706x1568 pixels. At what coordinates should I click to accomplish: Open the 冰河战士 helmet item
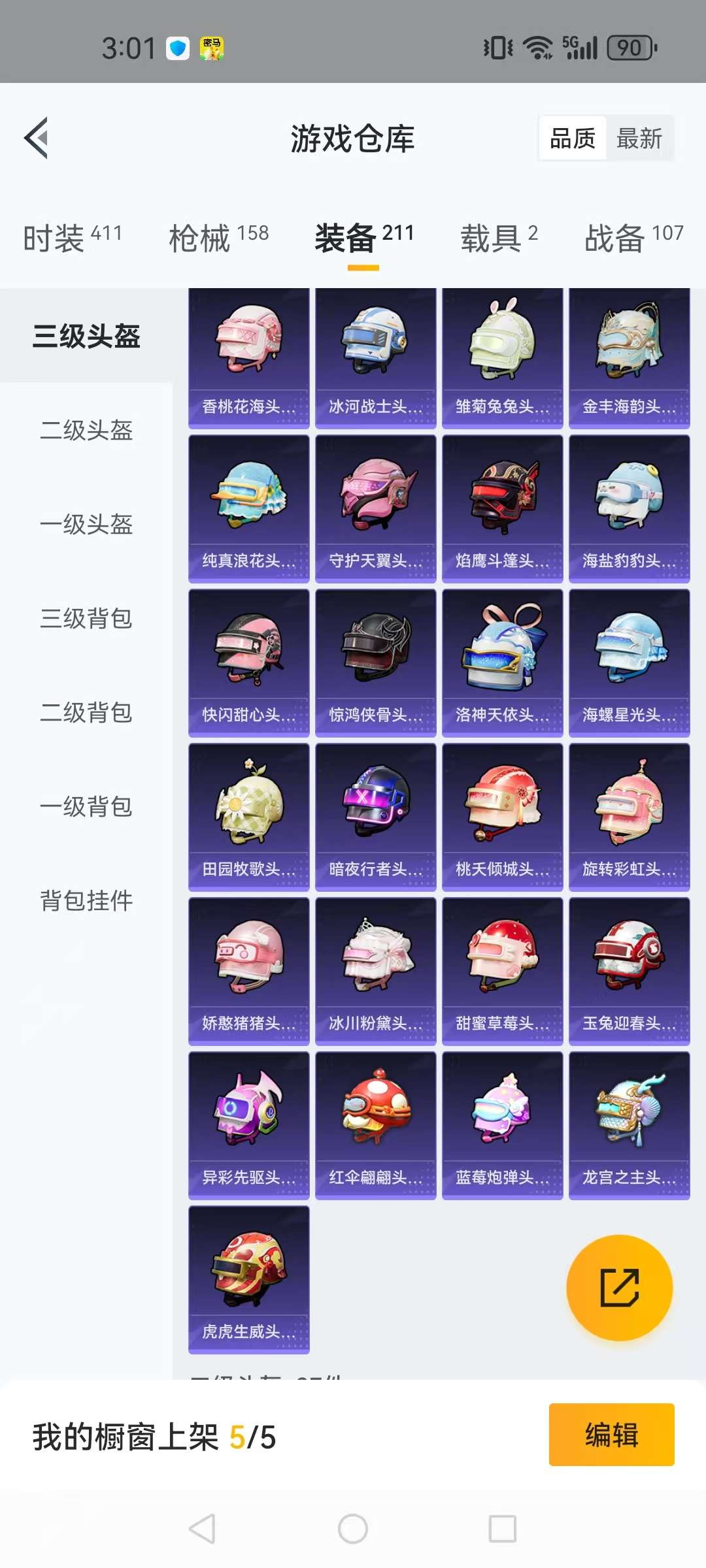[x=376, y=357]
